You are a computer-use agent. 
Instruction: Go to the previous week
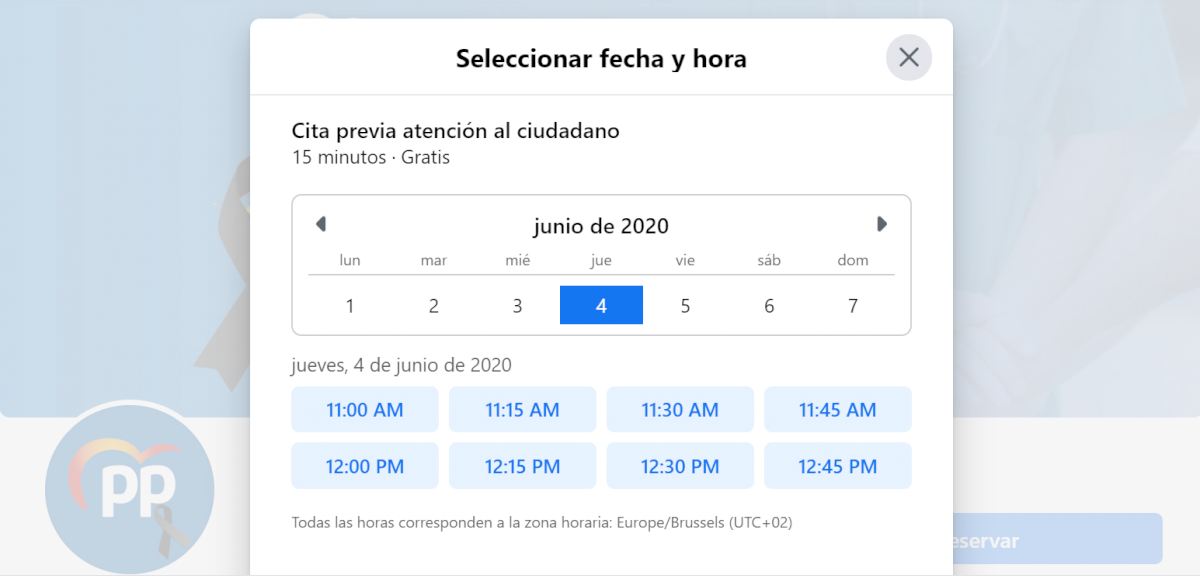[321, 224]
